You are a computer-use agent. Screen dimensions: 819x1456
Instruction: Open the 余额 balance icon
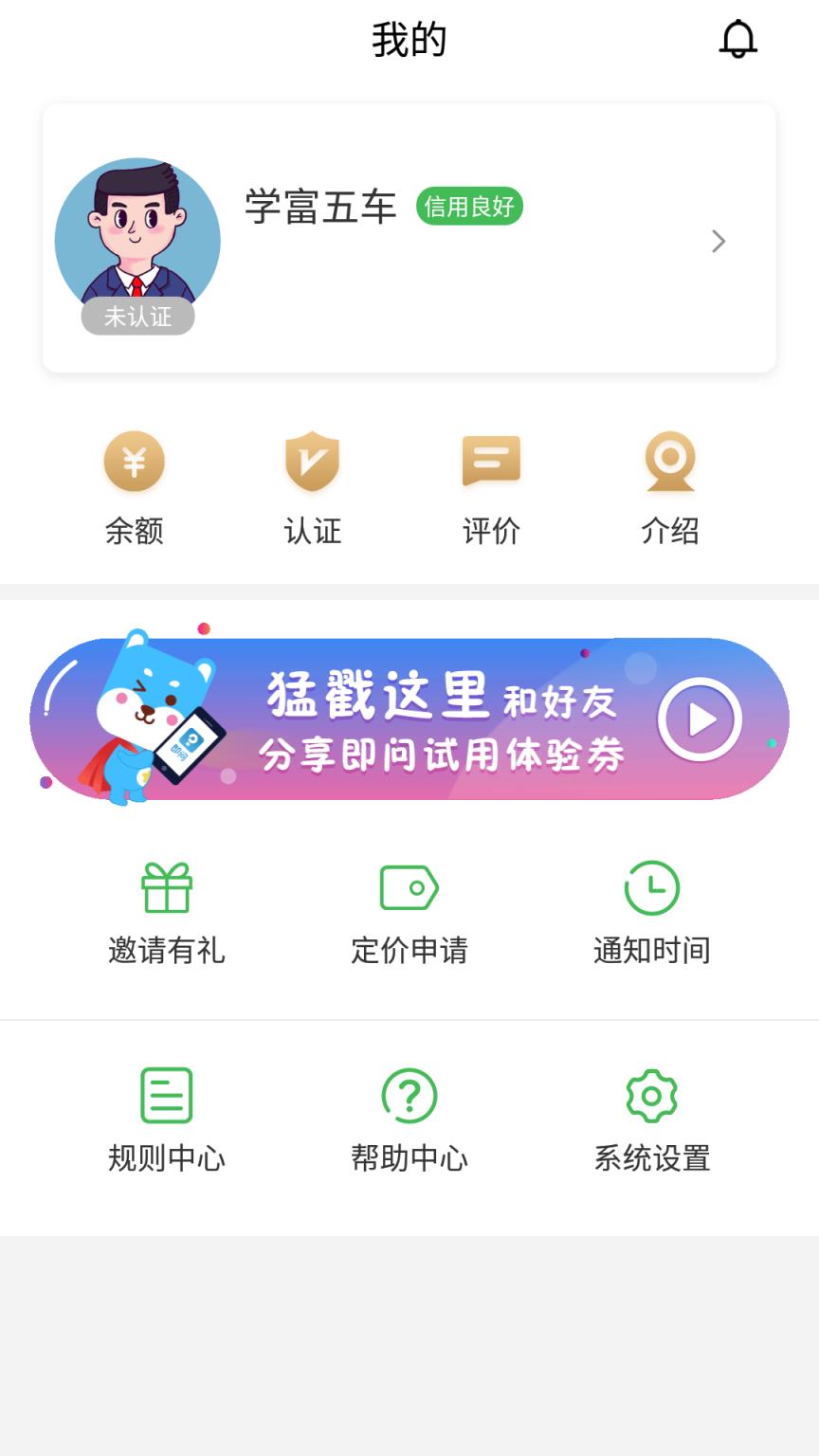[134, 464]
